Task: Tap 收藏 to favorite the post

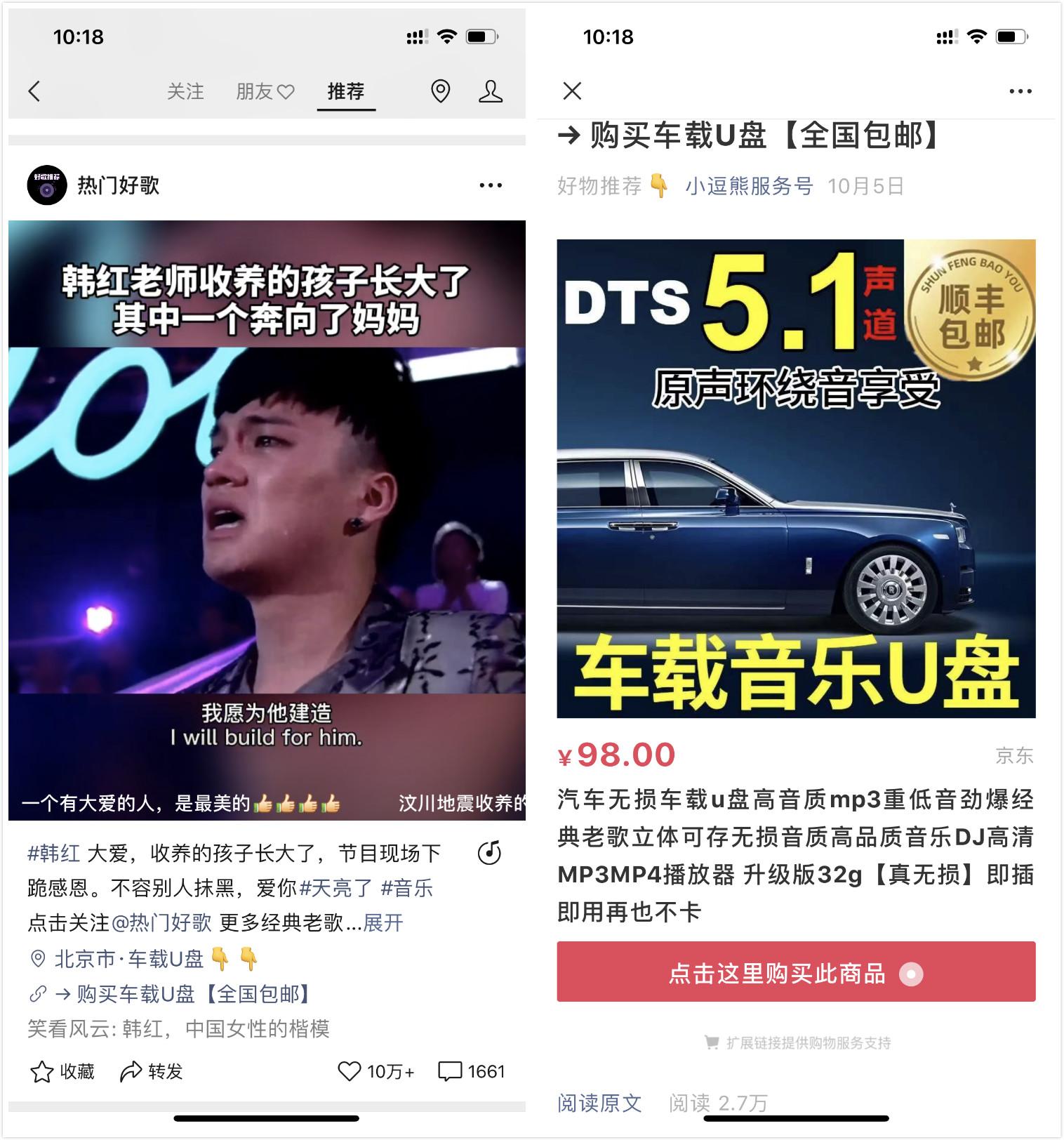Action: (62, 1071)
